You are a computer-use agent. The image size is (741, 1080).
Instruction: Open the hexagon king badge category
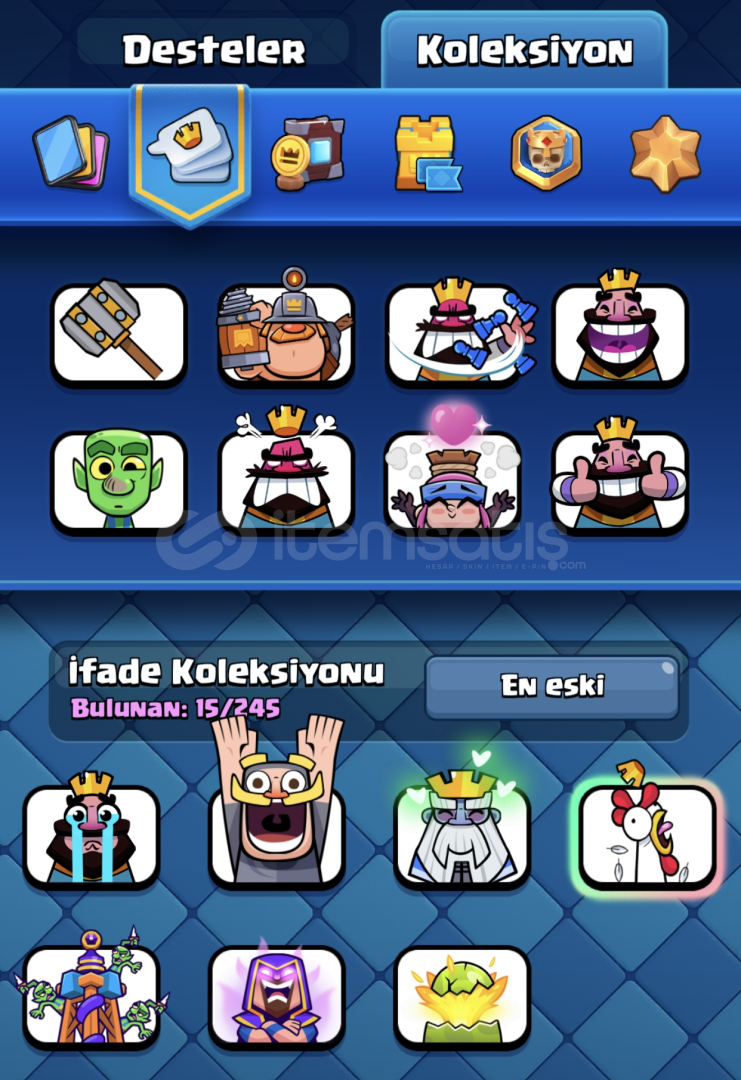click(546, 153)
